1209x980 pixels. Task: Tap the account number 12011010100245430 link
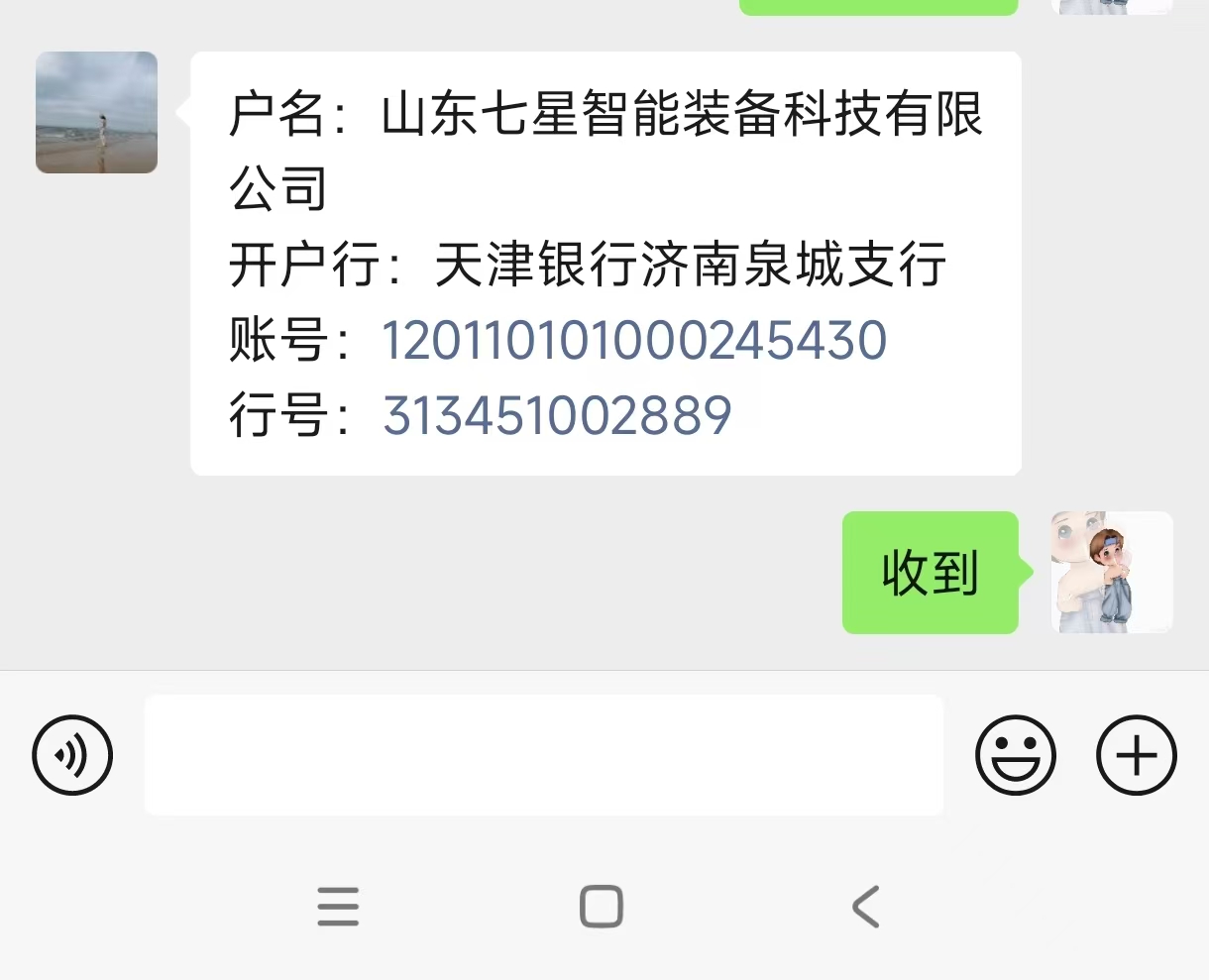[634, 340]
